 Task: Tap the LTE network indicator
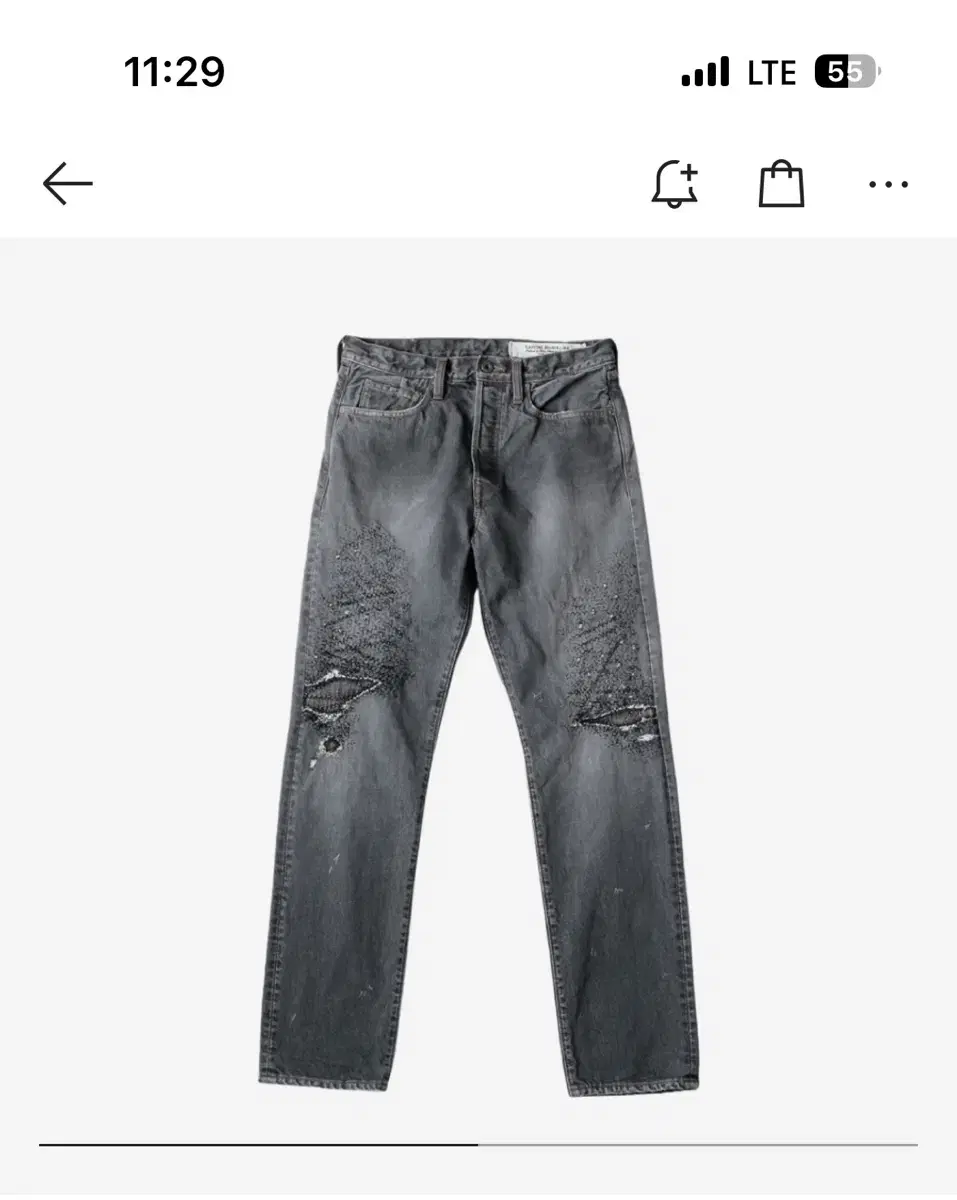tap(770, 71)
